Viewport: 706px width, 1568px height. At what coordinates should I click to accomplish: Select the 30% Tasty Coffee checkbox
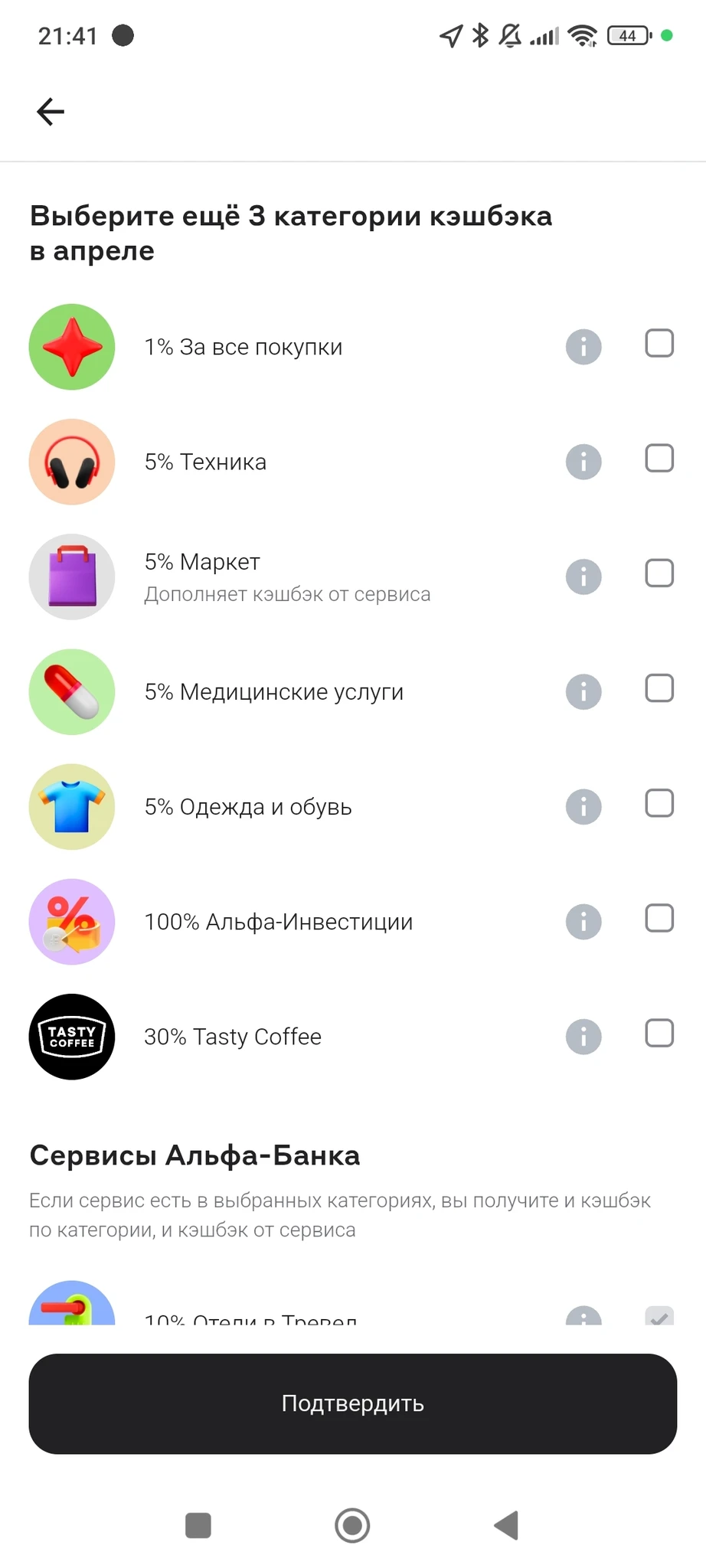coord(659,1033)
